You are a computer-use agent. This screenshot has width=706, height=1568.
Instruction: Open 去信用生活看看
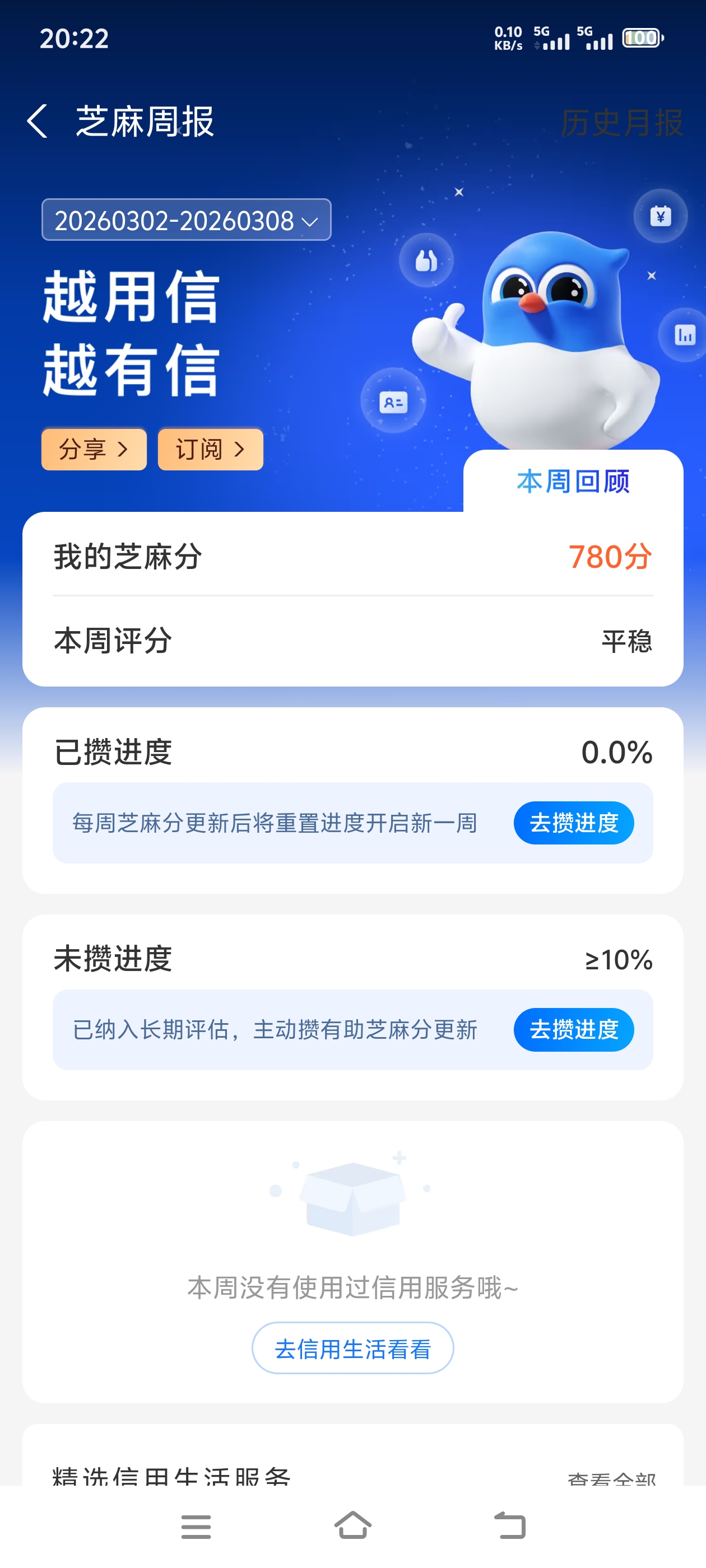tap(352, 1348)
